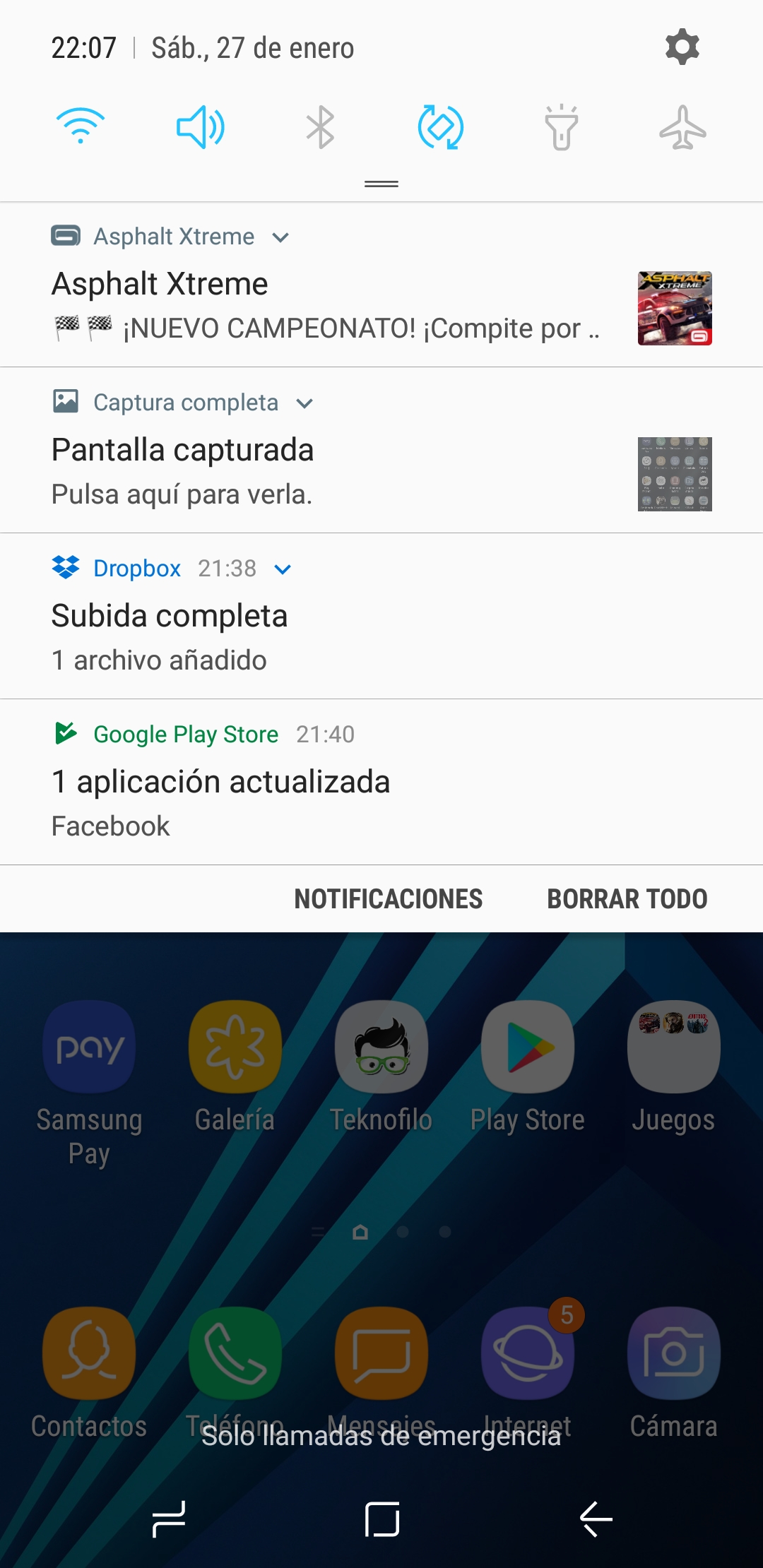Open settings via the gear icon
The image size is (763, 1568).
coord(682,47)
